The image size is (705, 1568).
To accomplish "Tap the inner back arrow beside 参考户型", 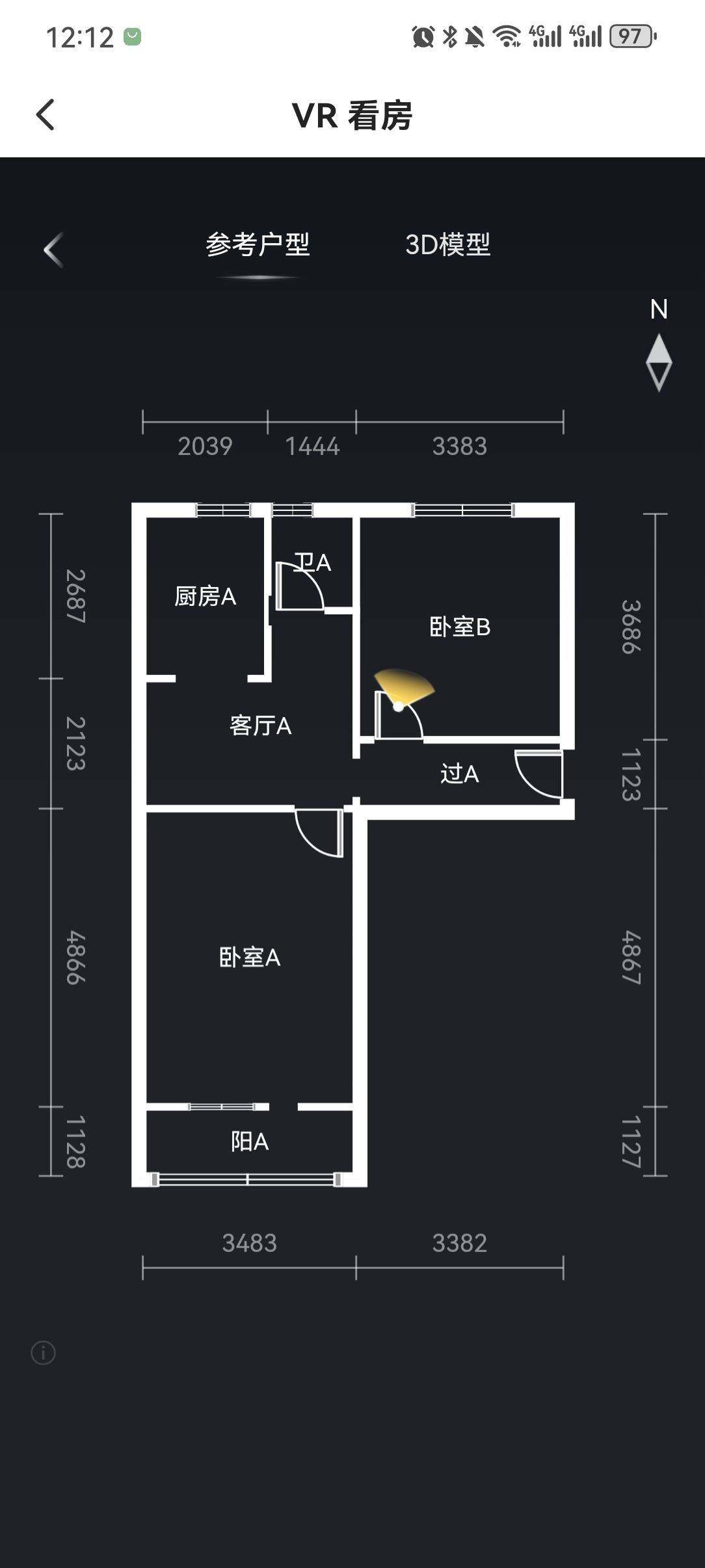I will 53,250.
